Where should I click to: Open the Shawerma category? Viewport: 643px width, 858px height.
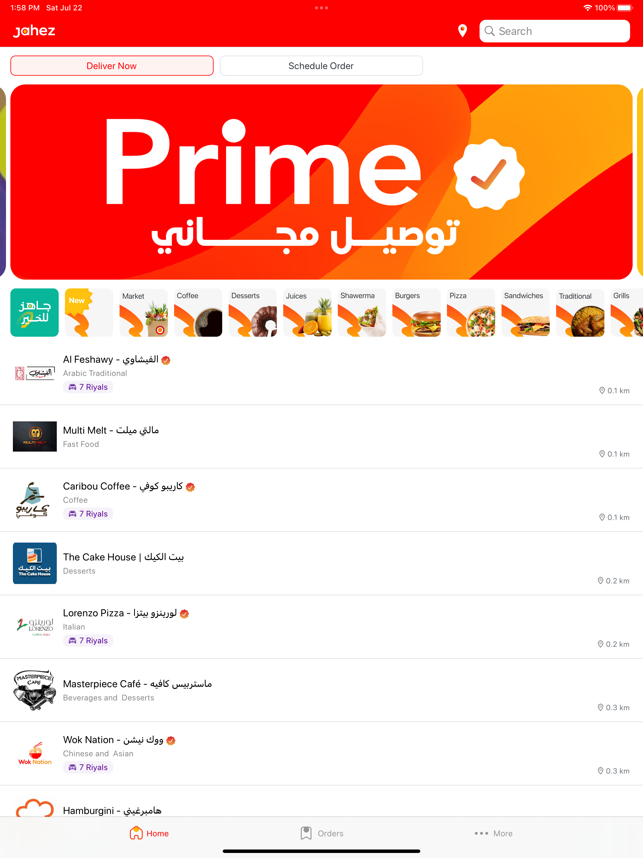pos(361,313)
